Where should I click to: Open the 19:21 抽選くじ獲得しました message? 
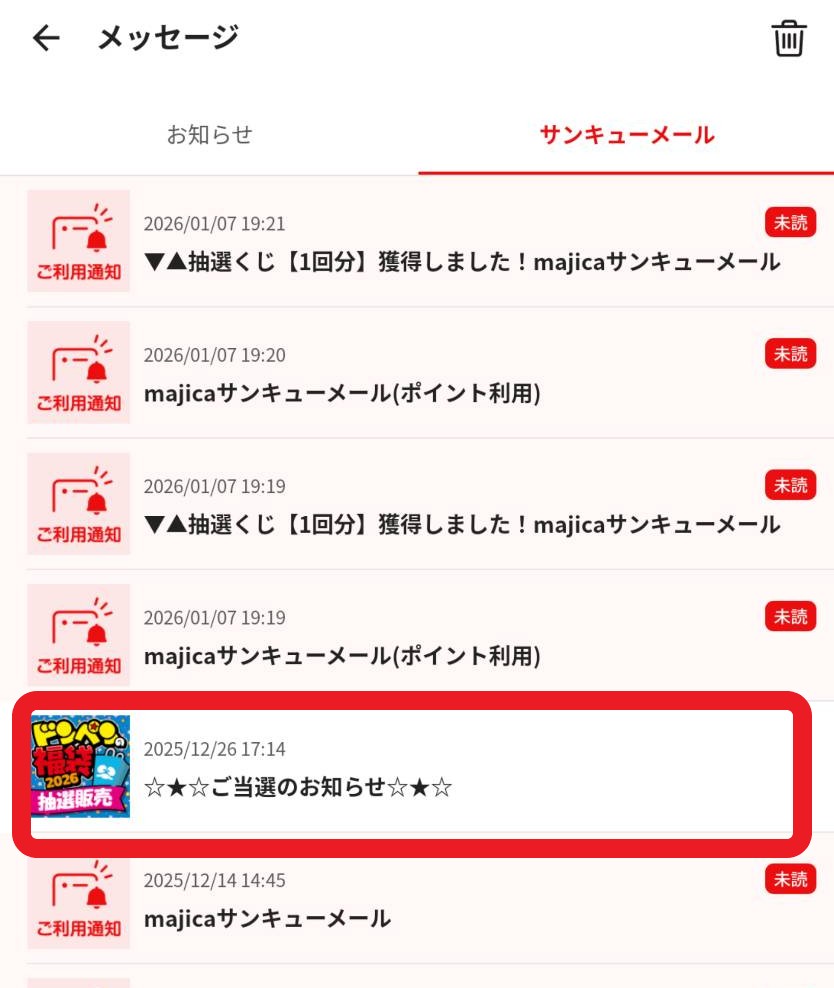pos(460,243)
